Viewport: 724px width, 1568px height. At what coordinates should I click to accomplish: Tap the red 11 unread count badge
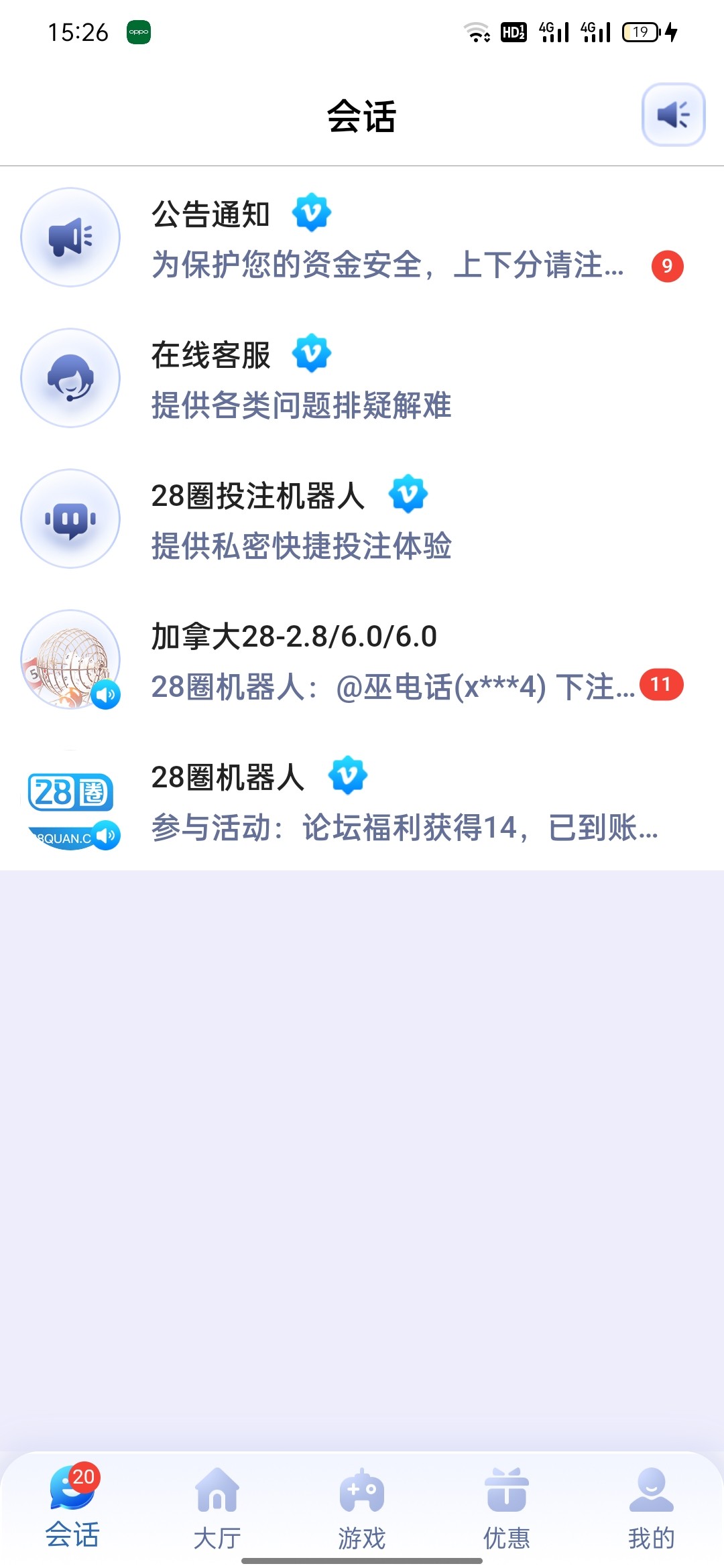pyautogui.click(x=661, y=684)
